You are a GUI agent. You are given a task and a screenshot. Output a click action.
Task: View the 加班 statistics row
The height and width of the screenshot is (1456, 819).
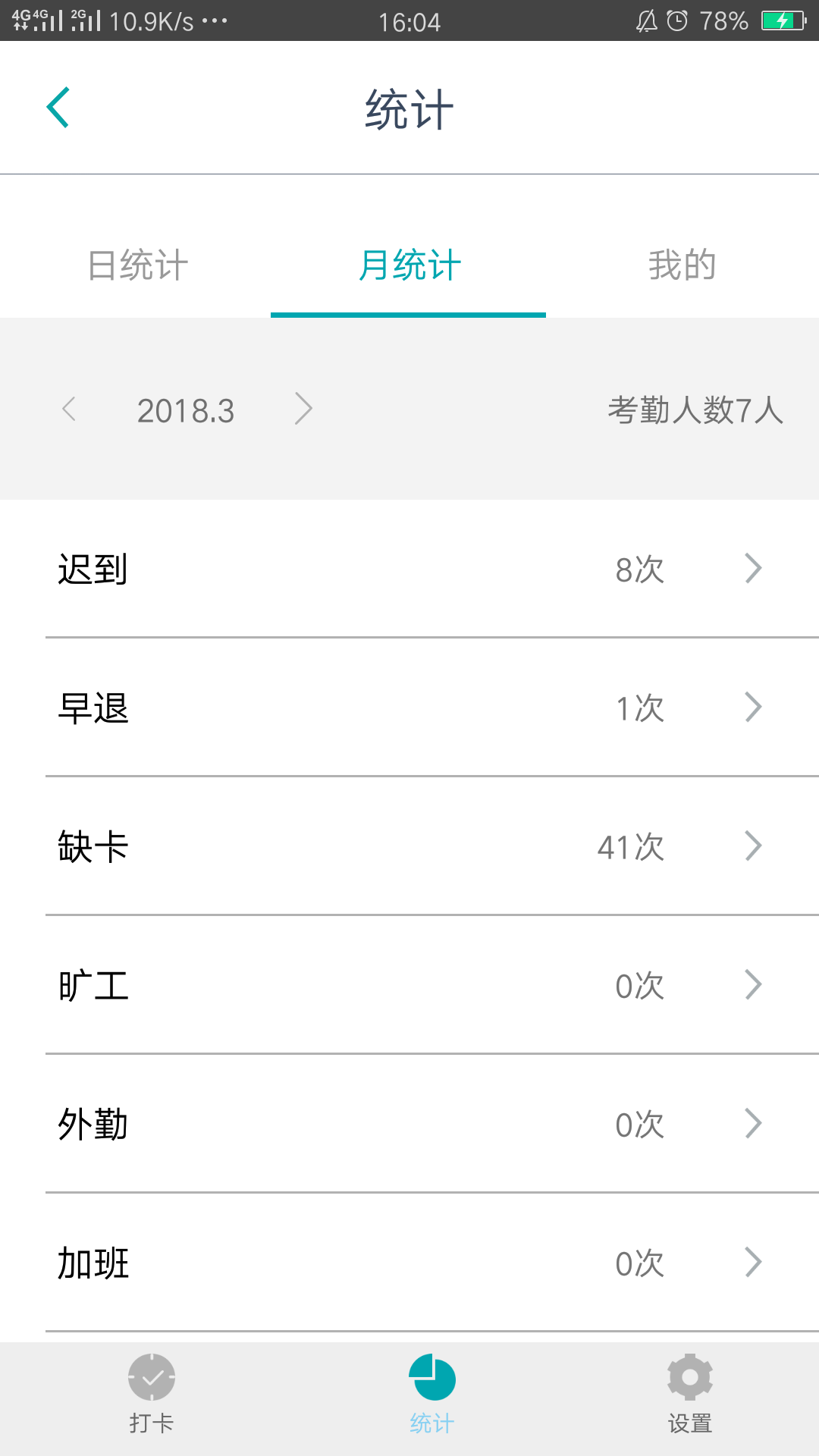pos(409,1263)
